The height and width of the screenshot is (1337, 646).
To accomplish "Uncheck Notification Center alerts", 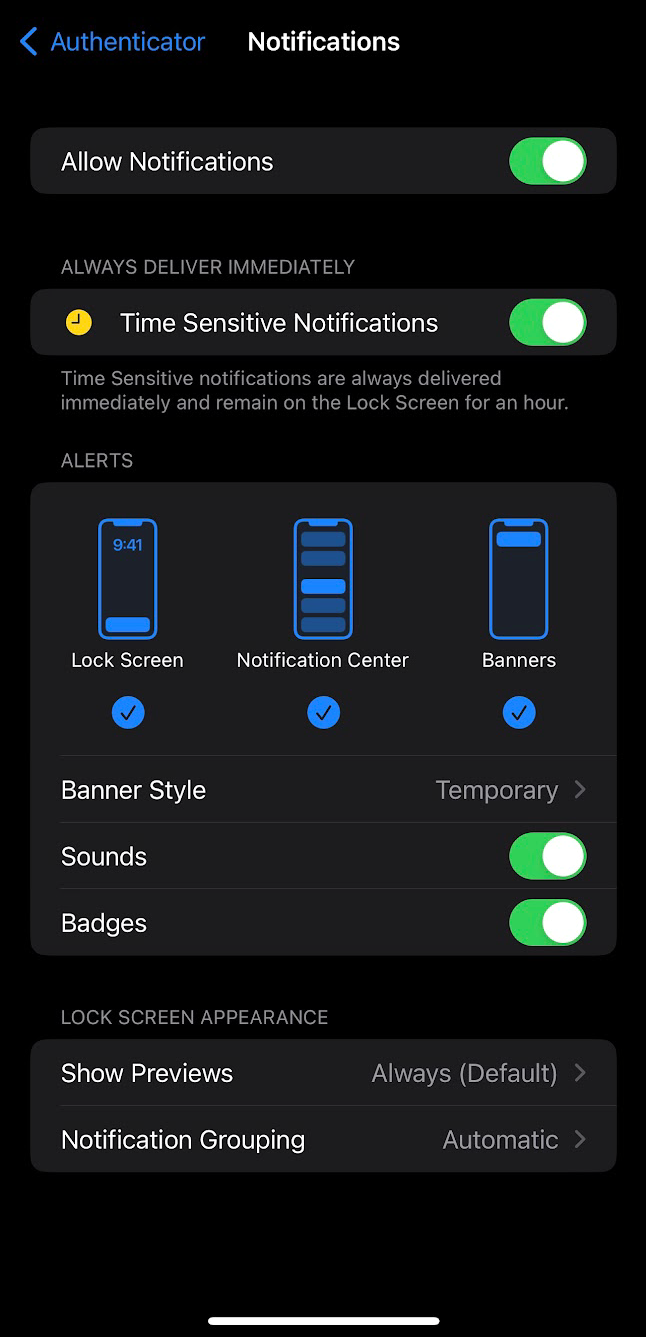I will pyautogui.click(x=323, y=713).
